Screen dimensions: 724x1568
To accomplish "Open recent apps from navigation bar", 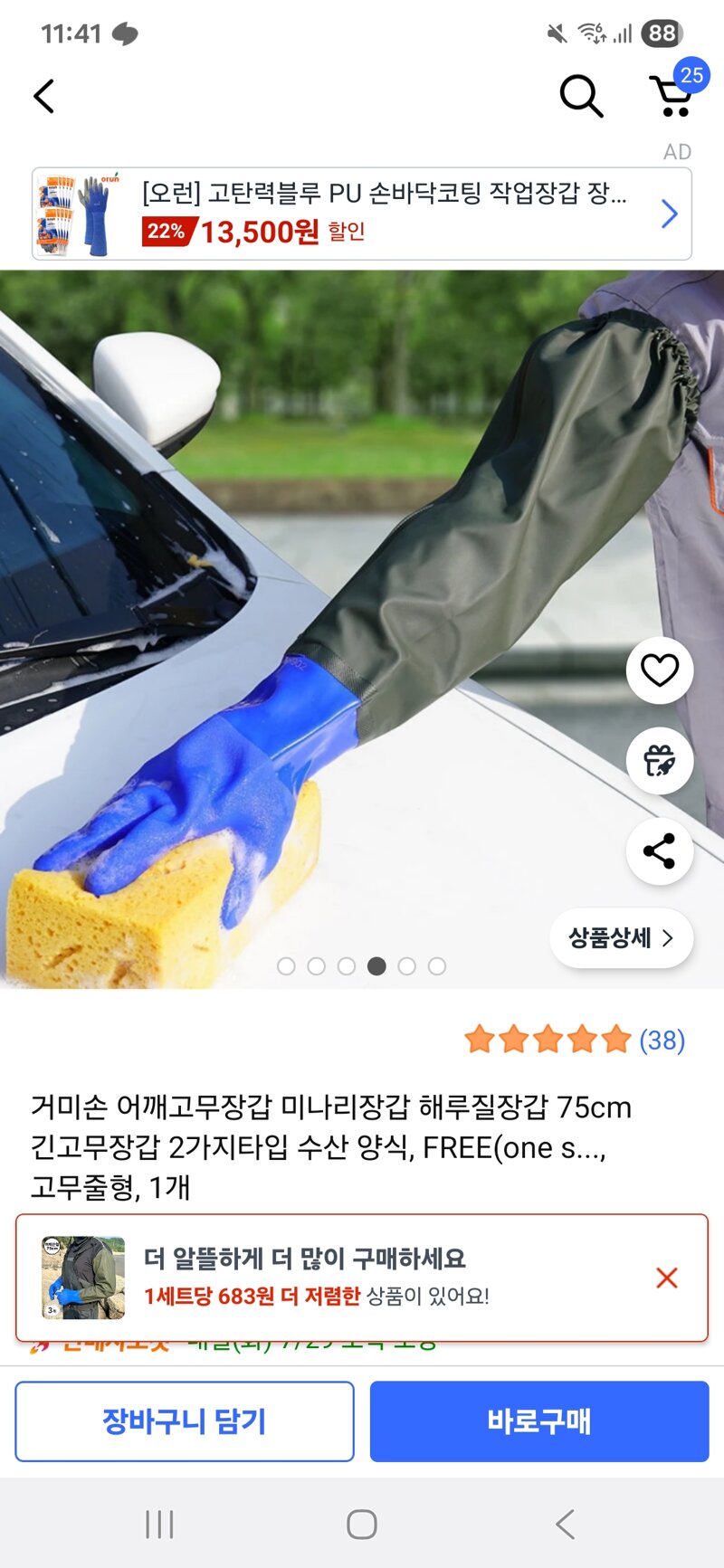I will click(x=159, y=1525).
